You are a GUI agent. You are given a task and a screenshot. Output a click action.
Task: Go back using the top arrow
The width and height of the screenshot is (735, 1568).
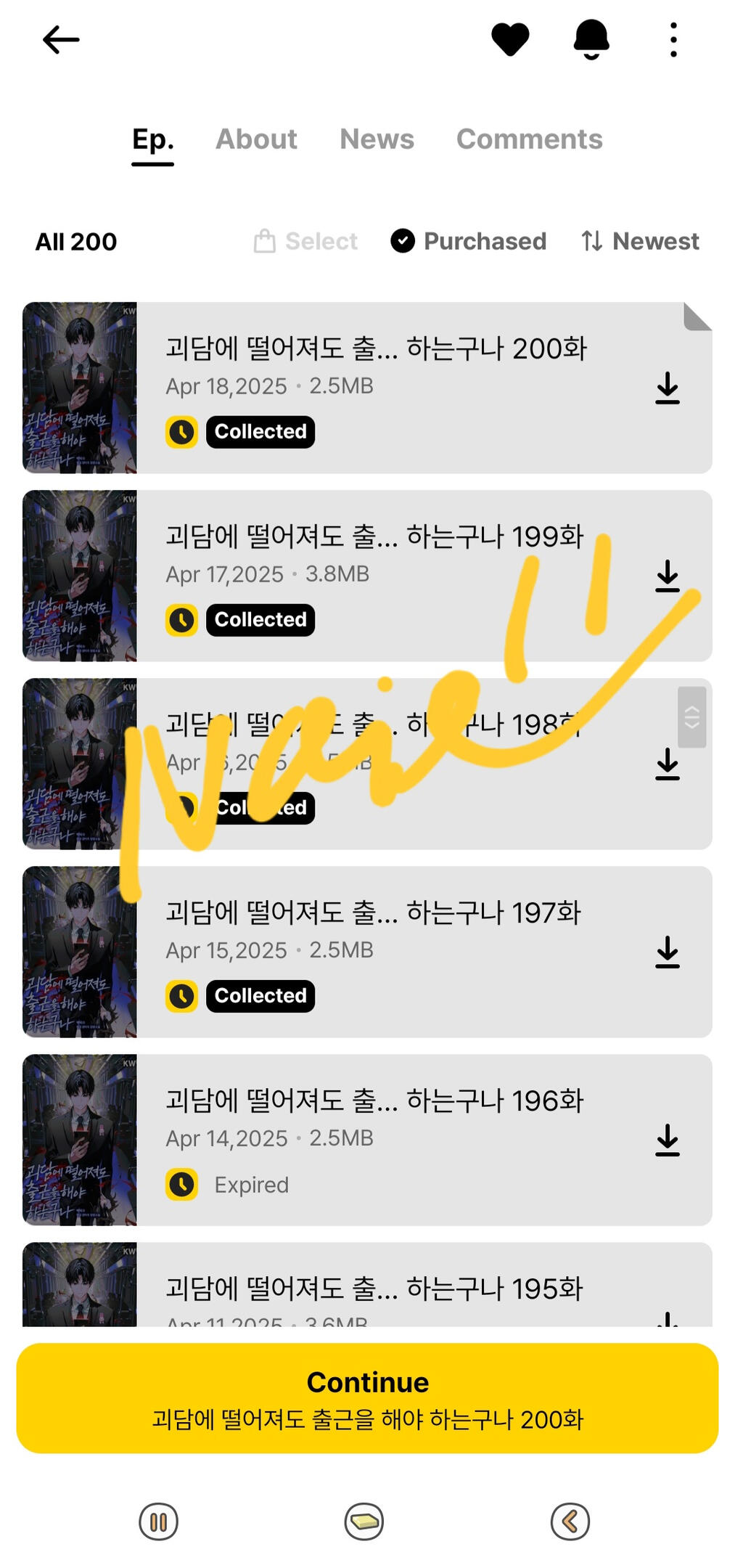(61, 40)
